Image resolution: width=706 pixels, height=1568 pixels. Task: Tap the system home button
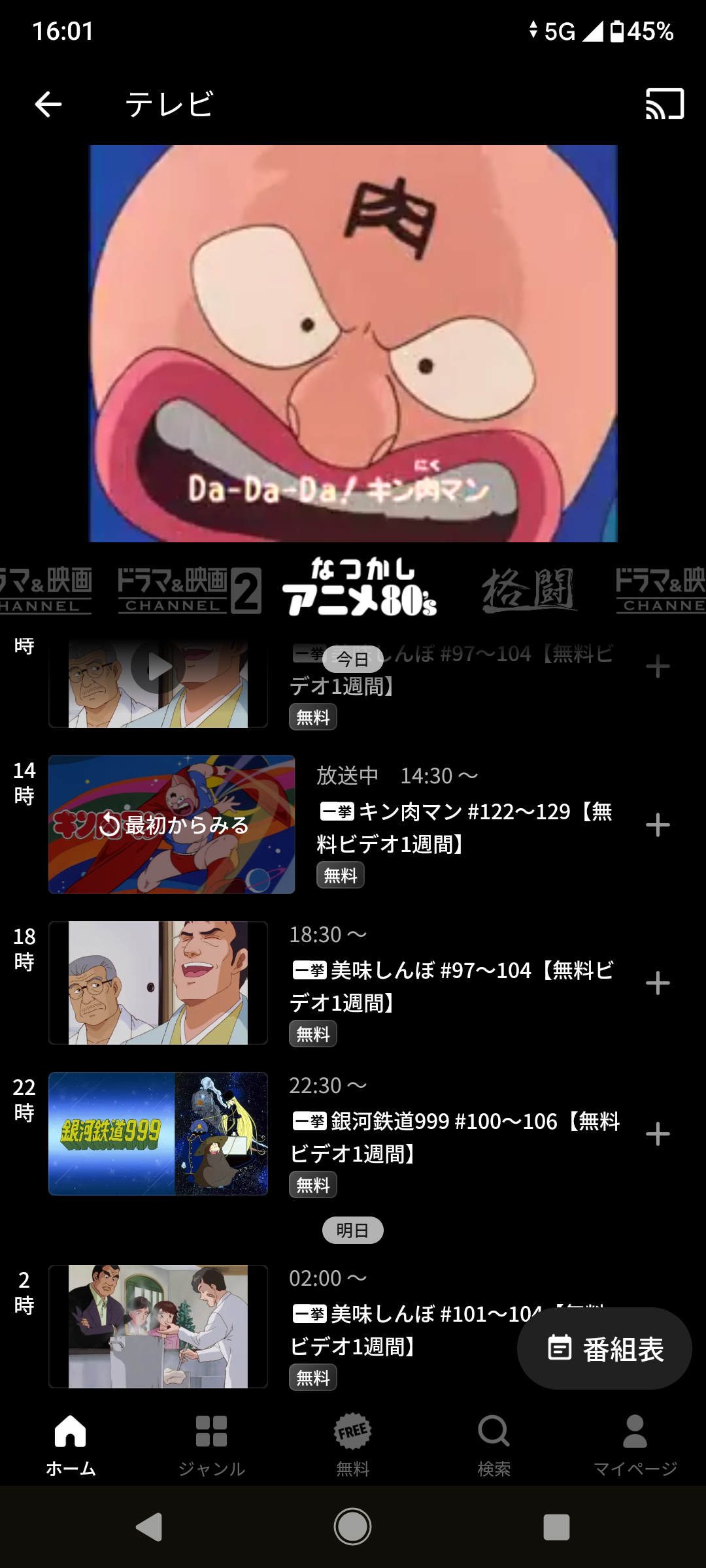click(x=352, y=1527)
